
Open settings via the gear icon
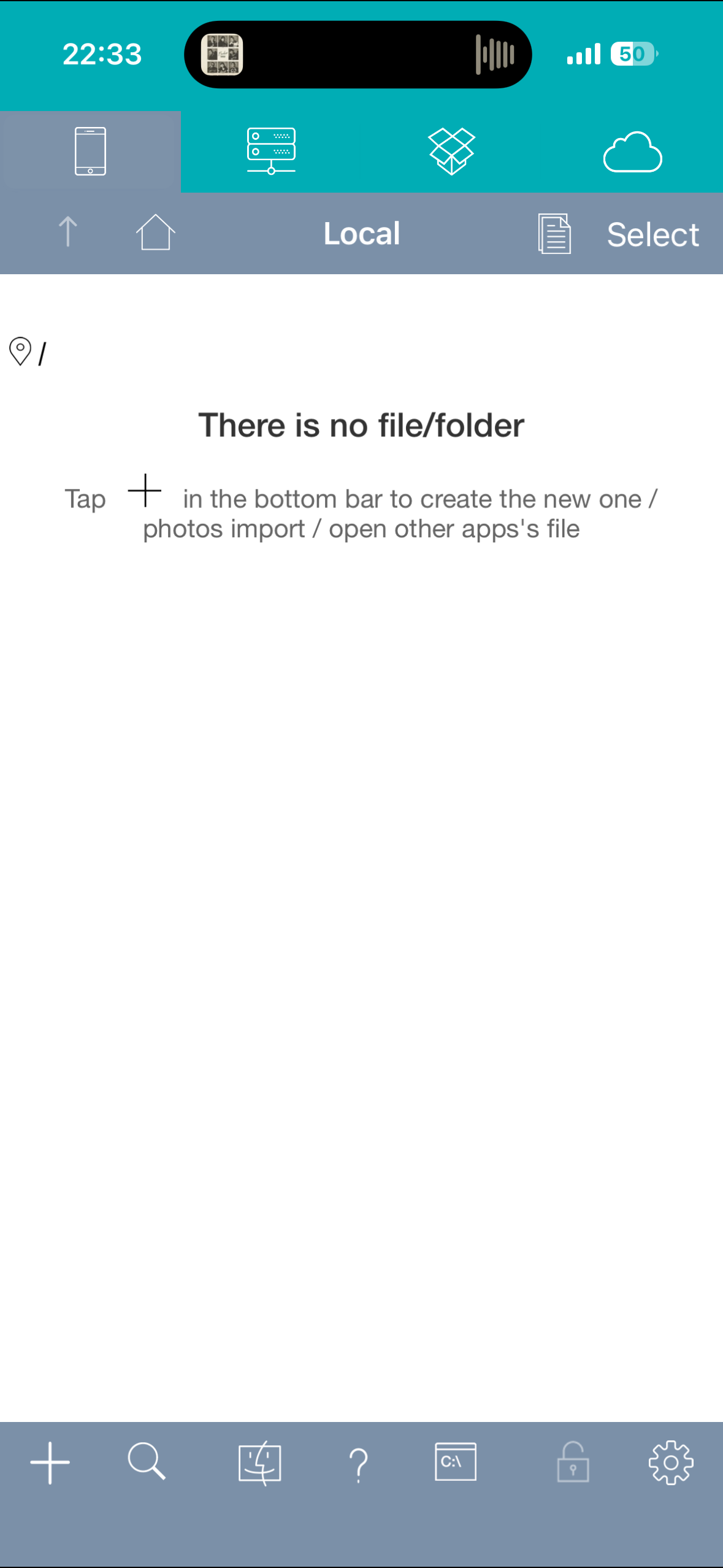coord(671,1463)
